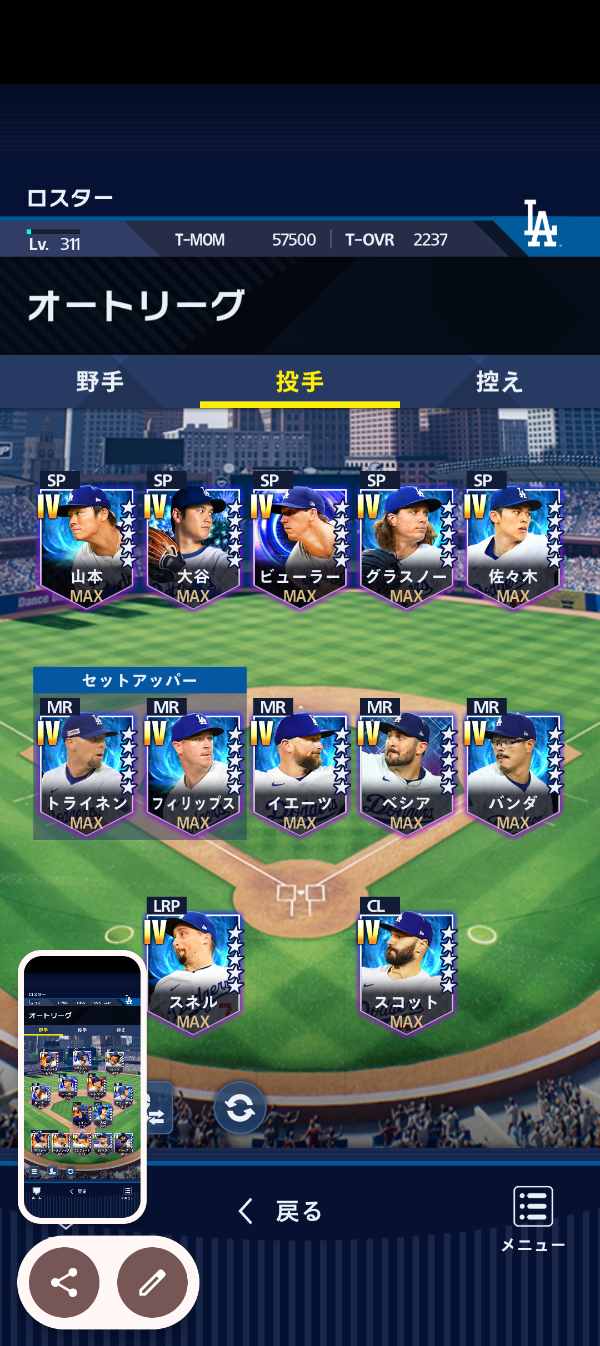Go back with 戻る button
The image size is (600, 1346).
point(281,1211)
